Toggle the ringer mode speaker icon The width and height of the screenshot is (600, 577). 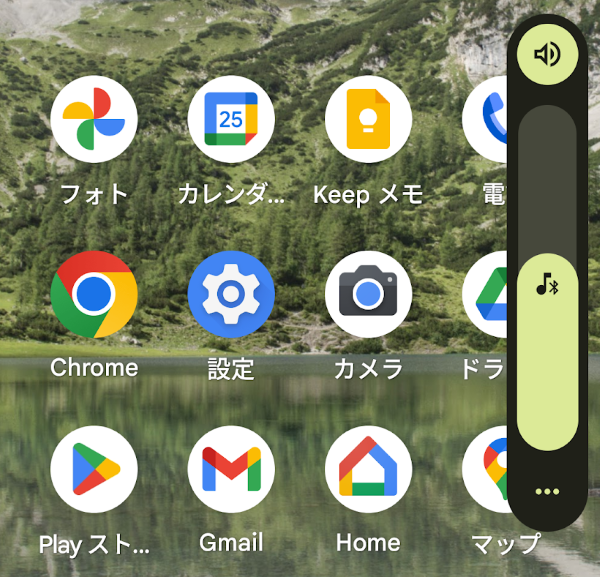(x=547, y=53)
